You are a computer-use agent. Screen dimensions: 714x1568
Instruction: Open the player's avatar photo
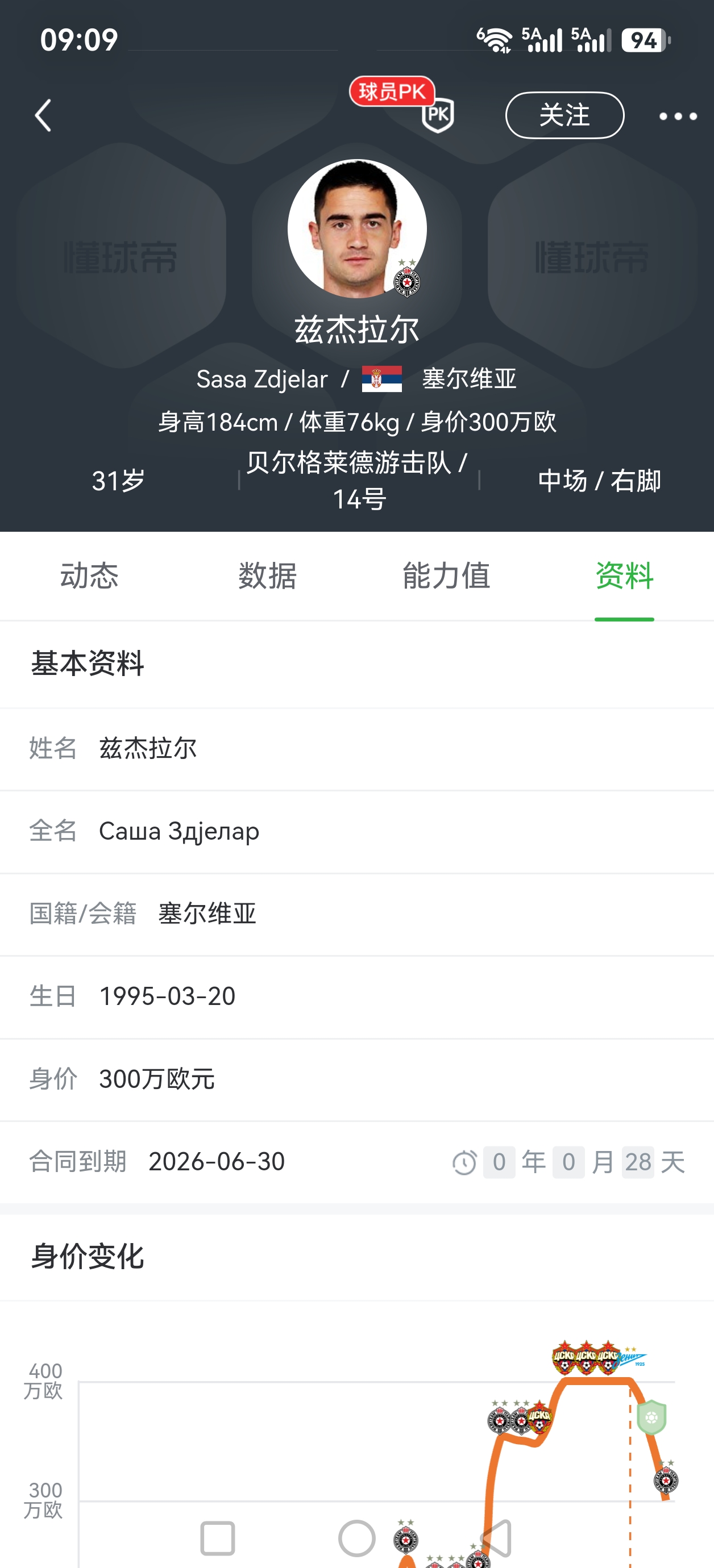(x=357, y=229)
